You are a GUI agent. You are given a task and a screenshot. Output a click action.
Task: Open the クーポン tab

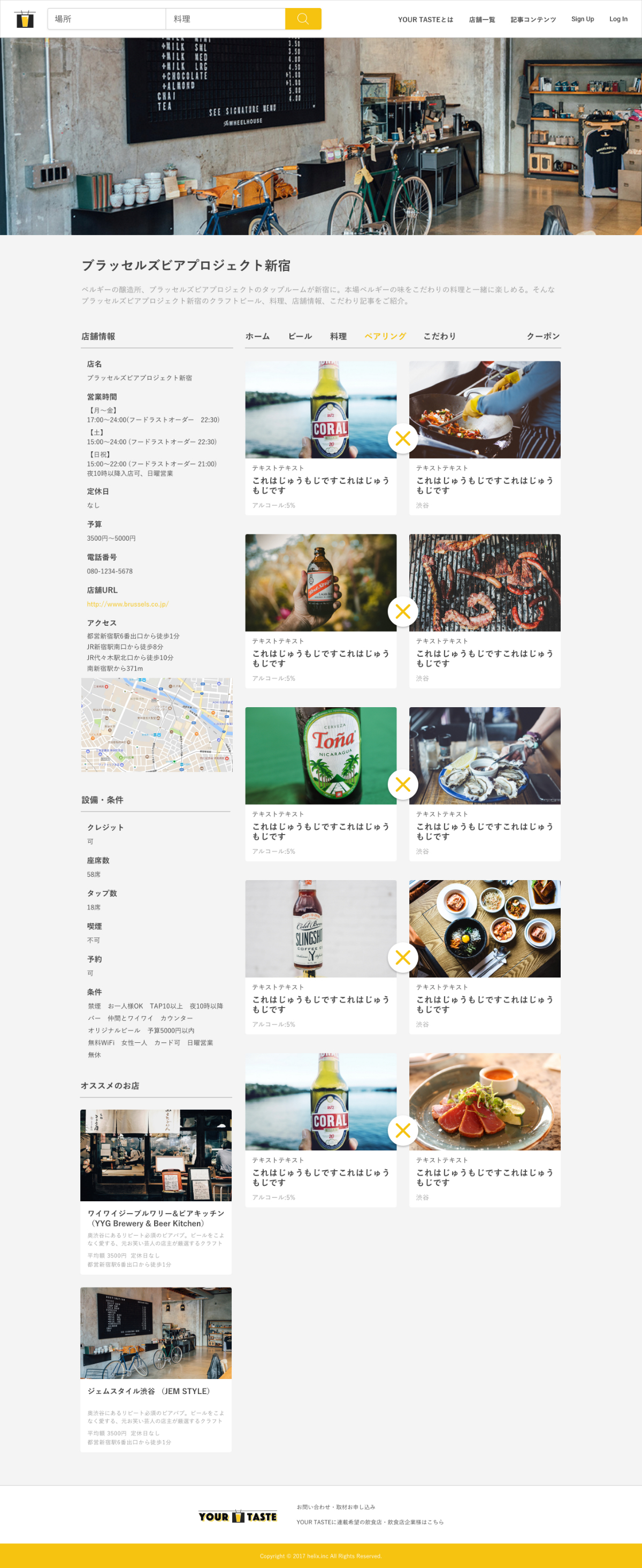(543, 336)
